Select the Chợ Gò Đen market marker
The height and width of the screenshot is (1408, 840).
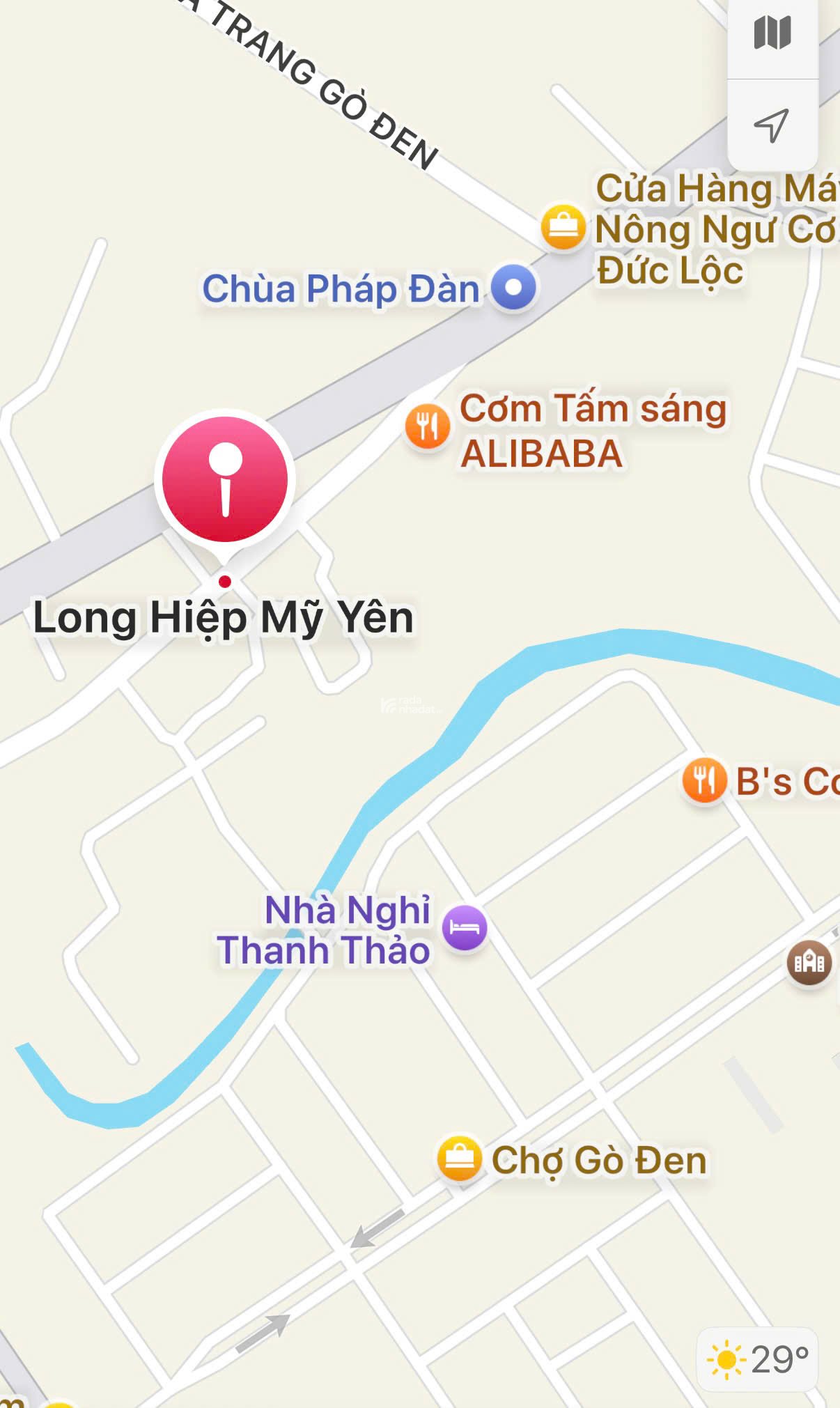click(459, 1158)
